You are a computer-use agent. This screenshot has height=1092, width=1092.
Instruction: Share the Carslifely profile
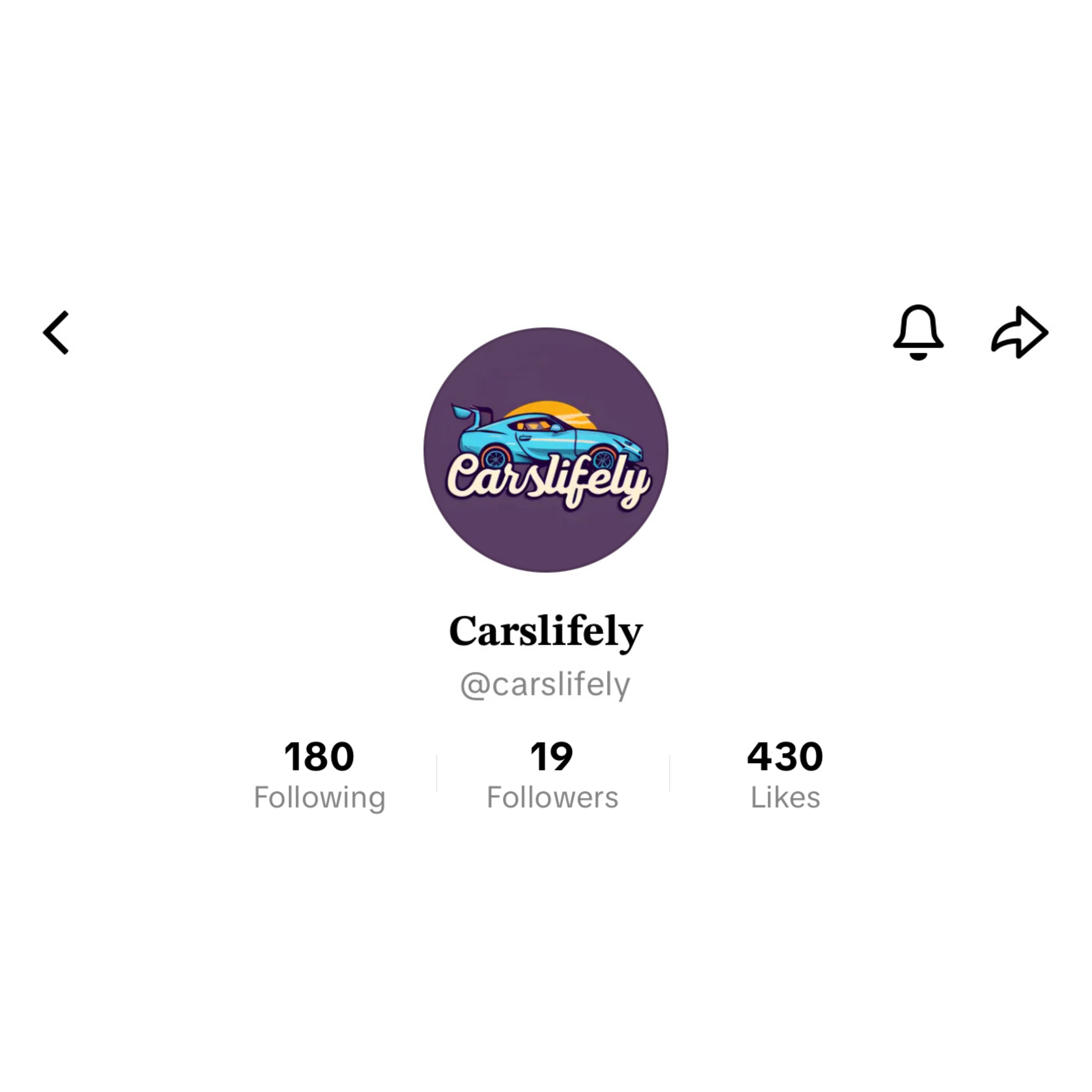pyautogui.click(x=1020, y=333)
